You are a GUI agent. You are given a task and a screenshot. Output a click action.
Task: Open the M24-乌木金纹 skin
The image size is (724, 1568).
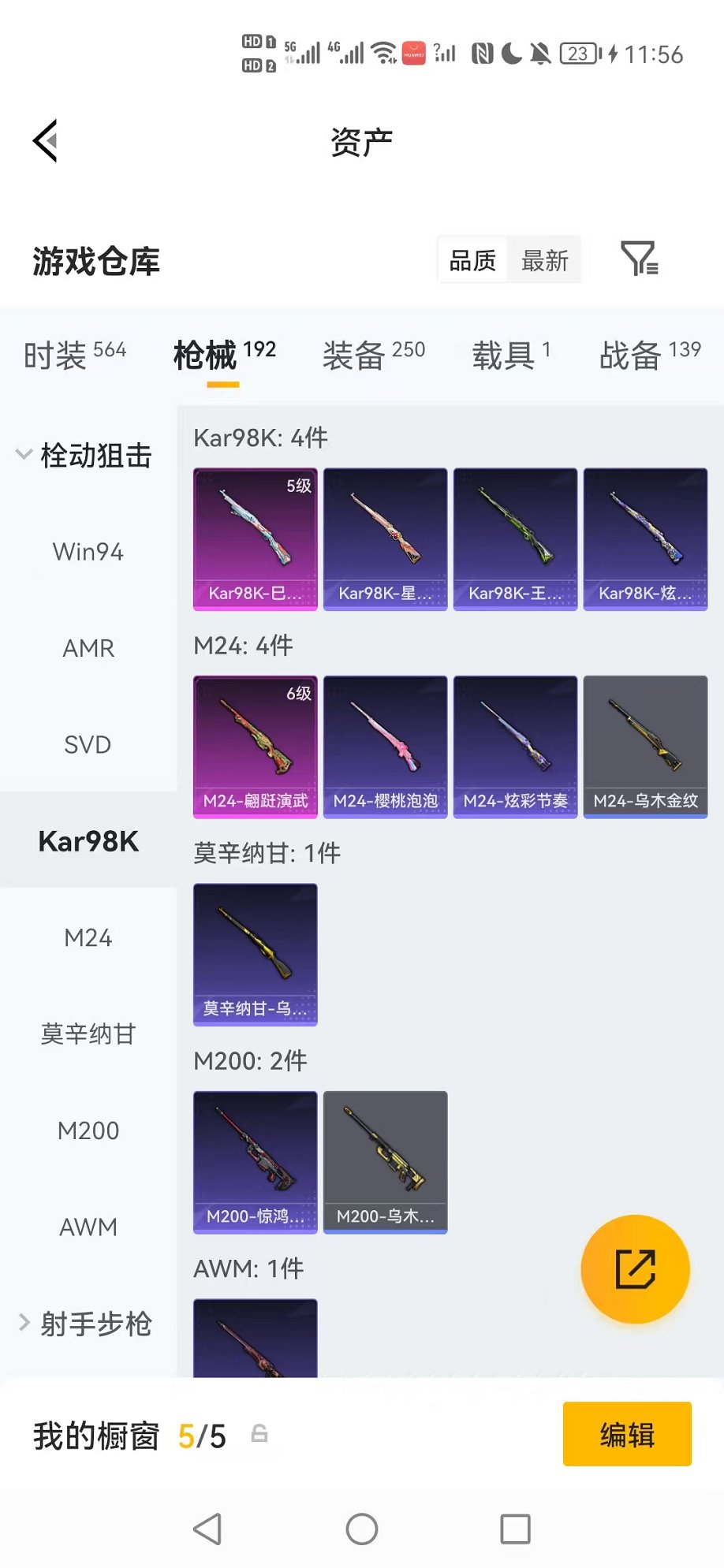point(645,747)
